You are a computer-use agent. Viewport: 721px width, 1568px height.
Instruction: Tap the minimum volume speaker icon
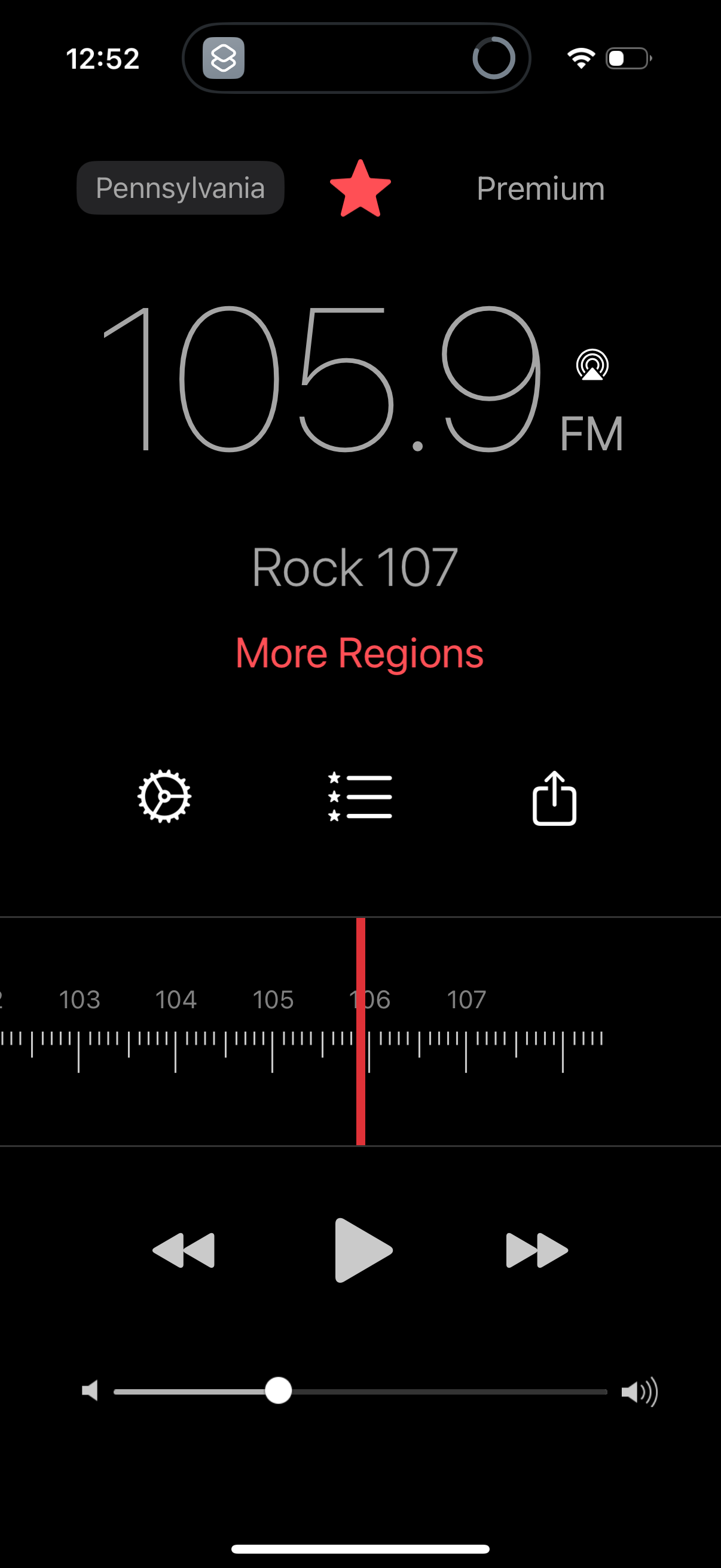pyautogui.click(x=90, y=1391)
